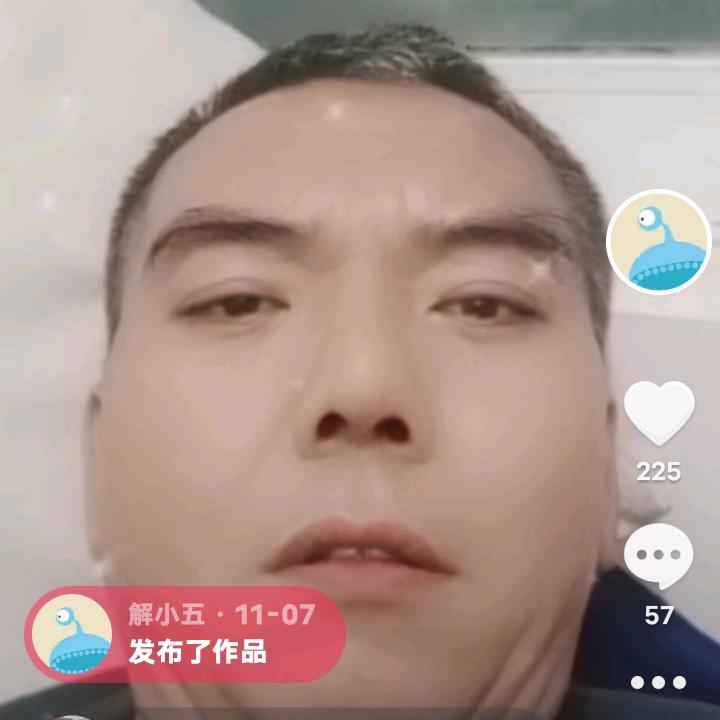Open the three-dot more options menu

click(658, 683)
